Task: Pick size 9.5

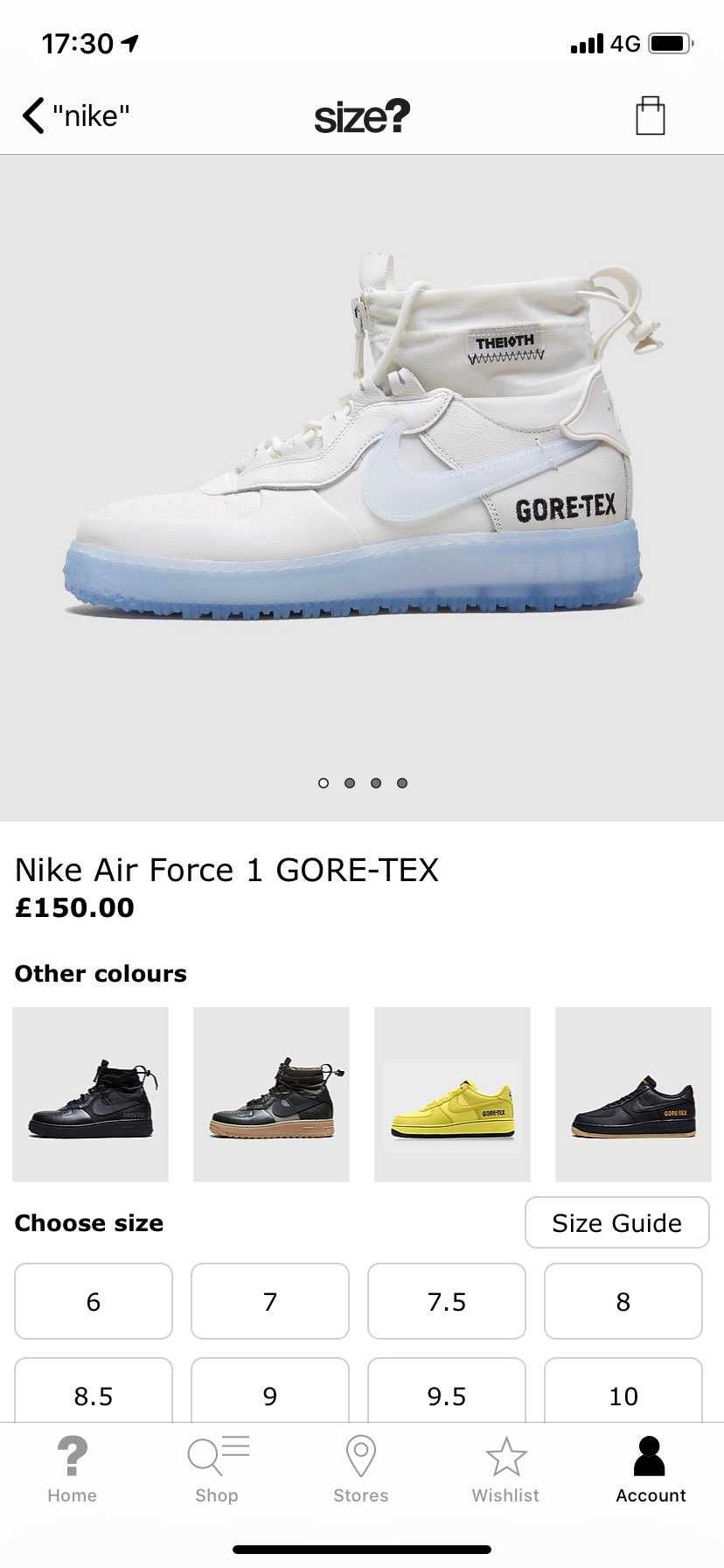Action: coord(447,1390)
